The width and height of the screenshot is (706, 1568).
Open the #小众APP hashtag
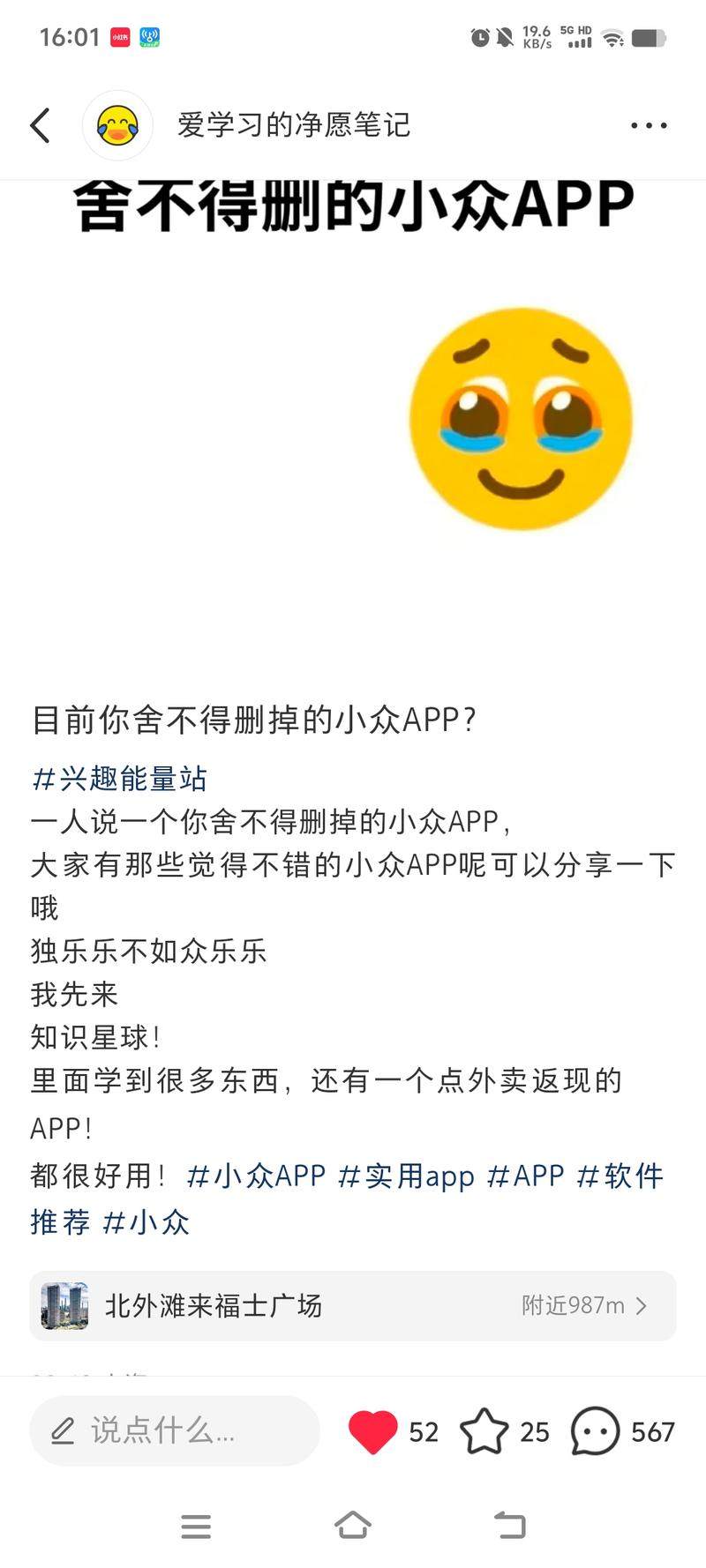257,1176
